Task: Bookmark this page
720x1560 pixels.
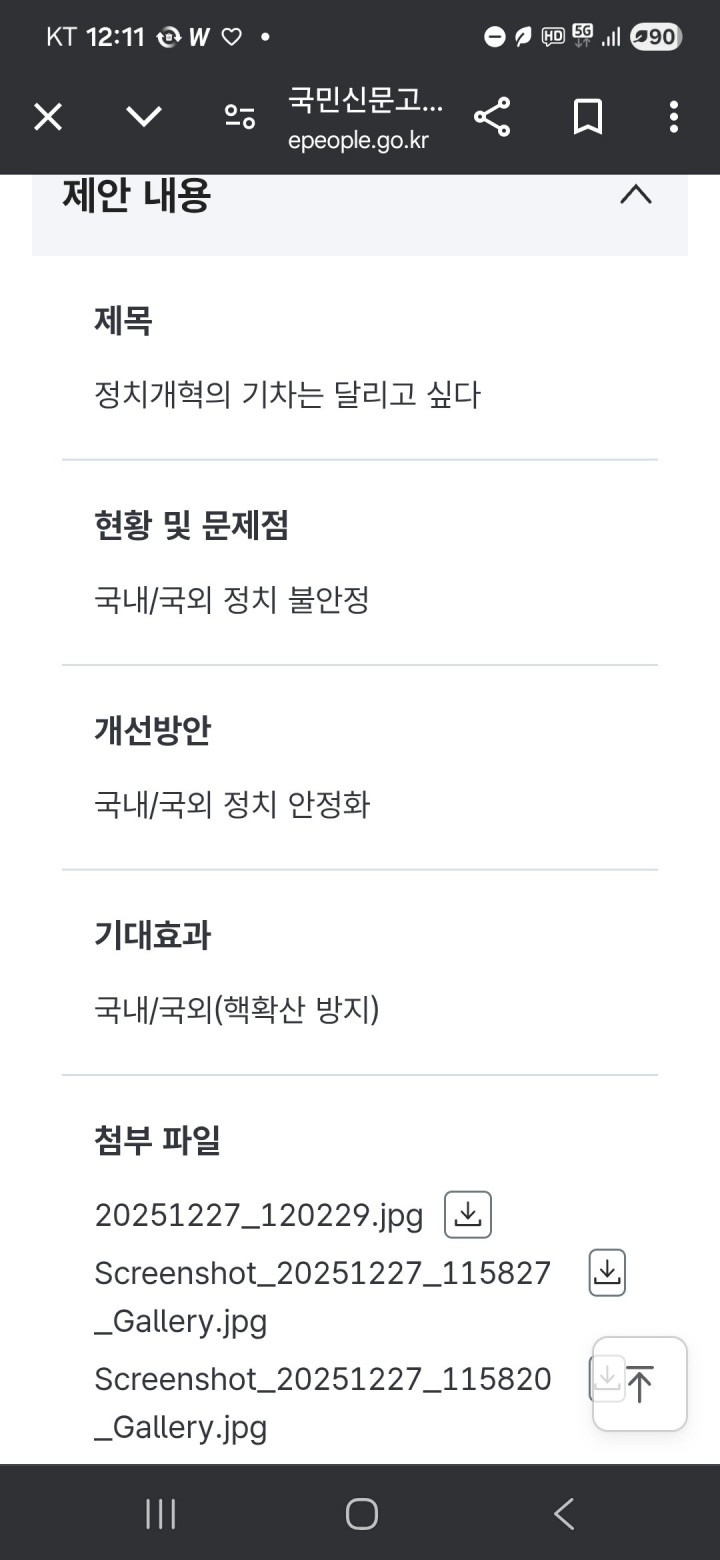Action: coord(588,118)
